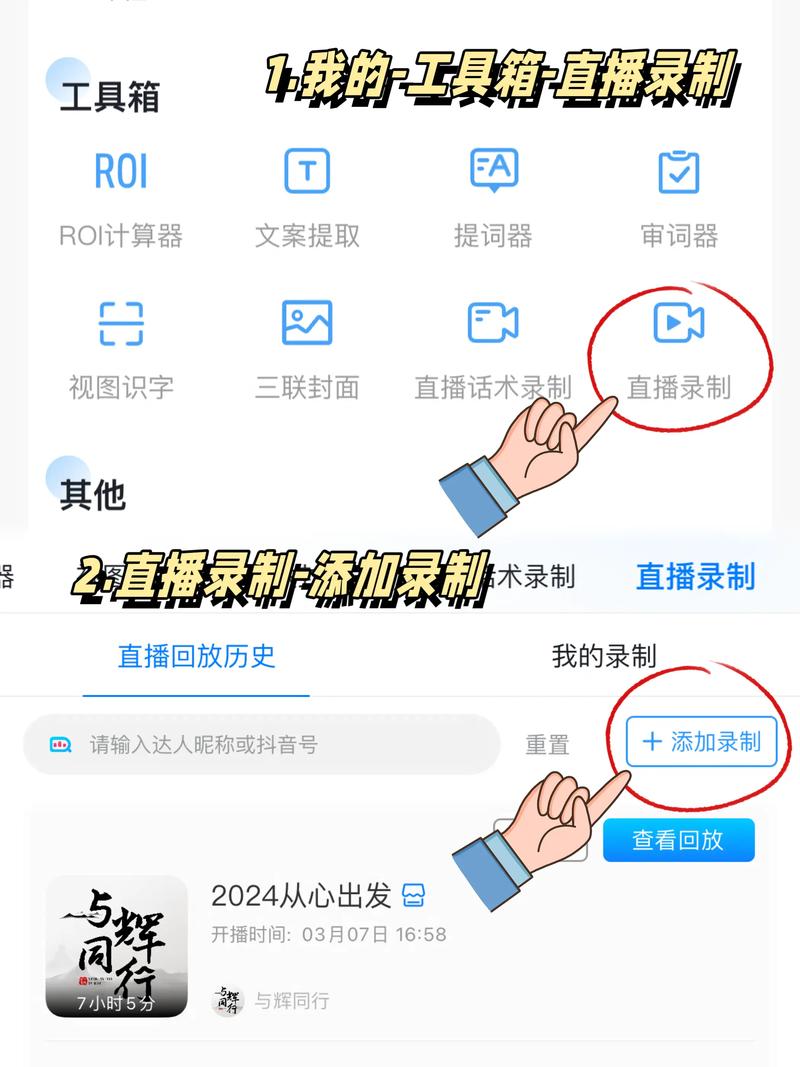Click the 查看回放 button

pos(678,840)
